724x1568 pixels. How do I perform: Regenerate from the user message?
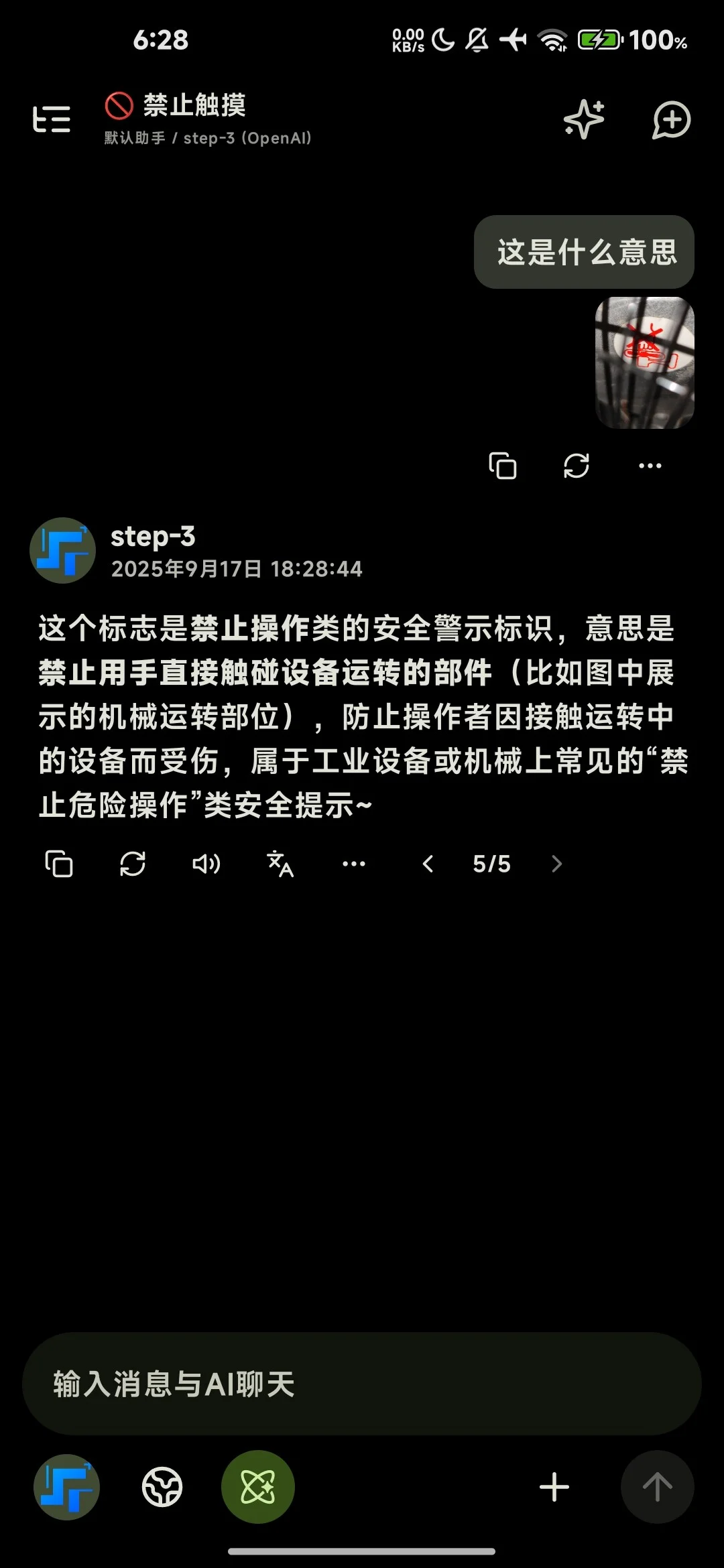[577, 466]
